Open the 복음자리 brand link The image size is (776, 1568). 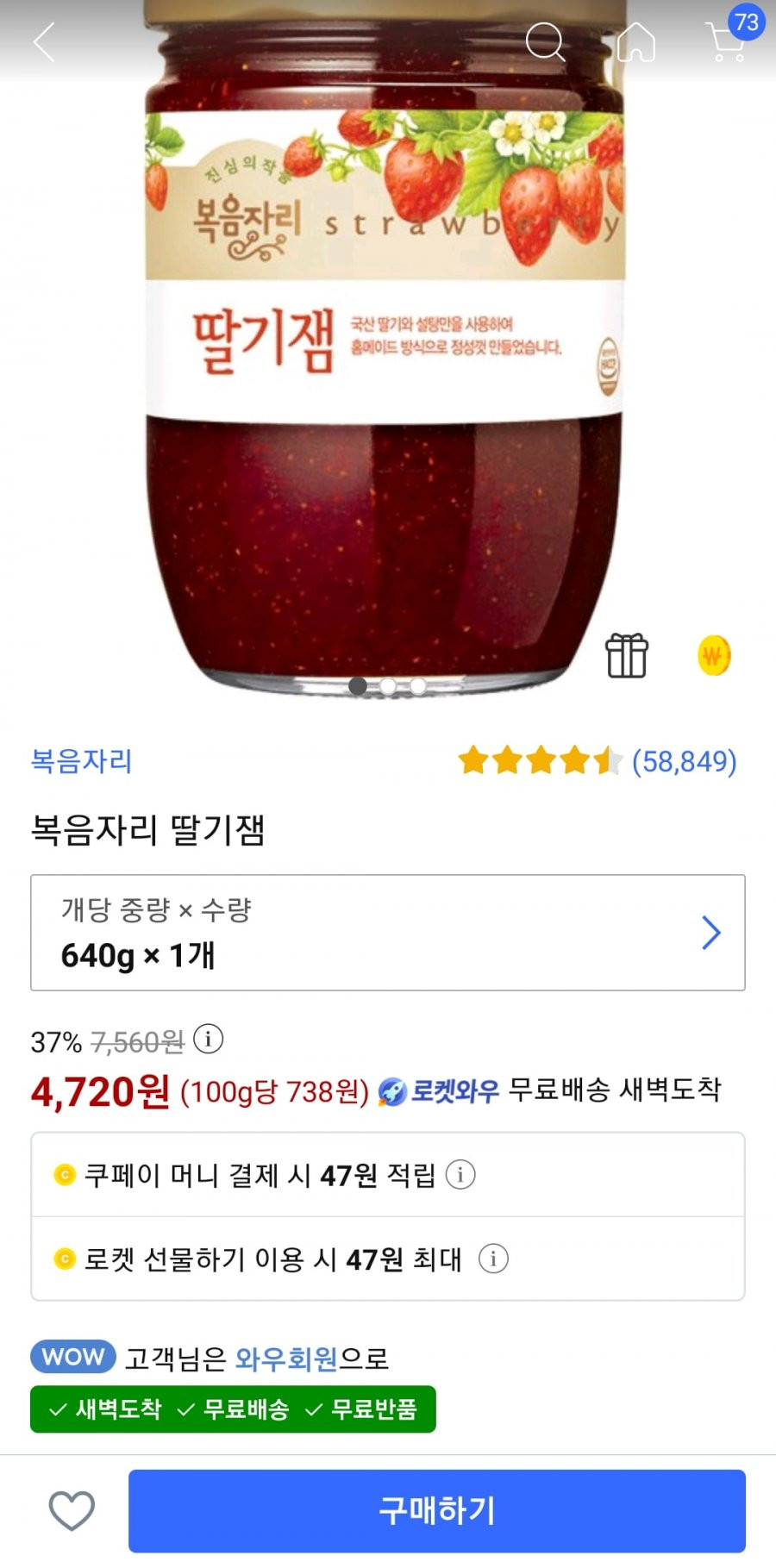[x=81, y=761]
